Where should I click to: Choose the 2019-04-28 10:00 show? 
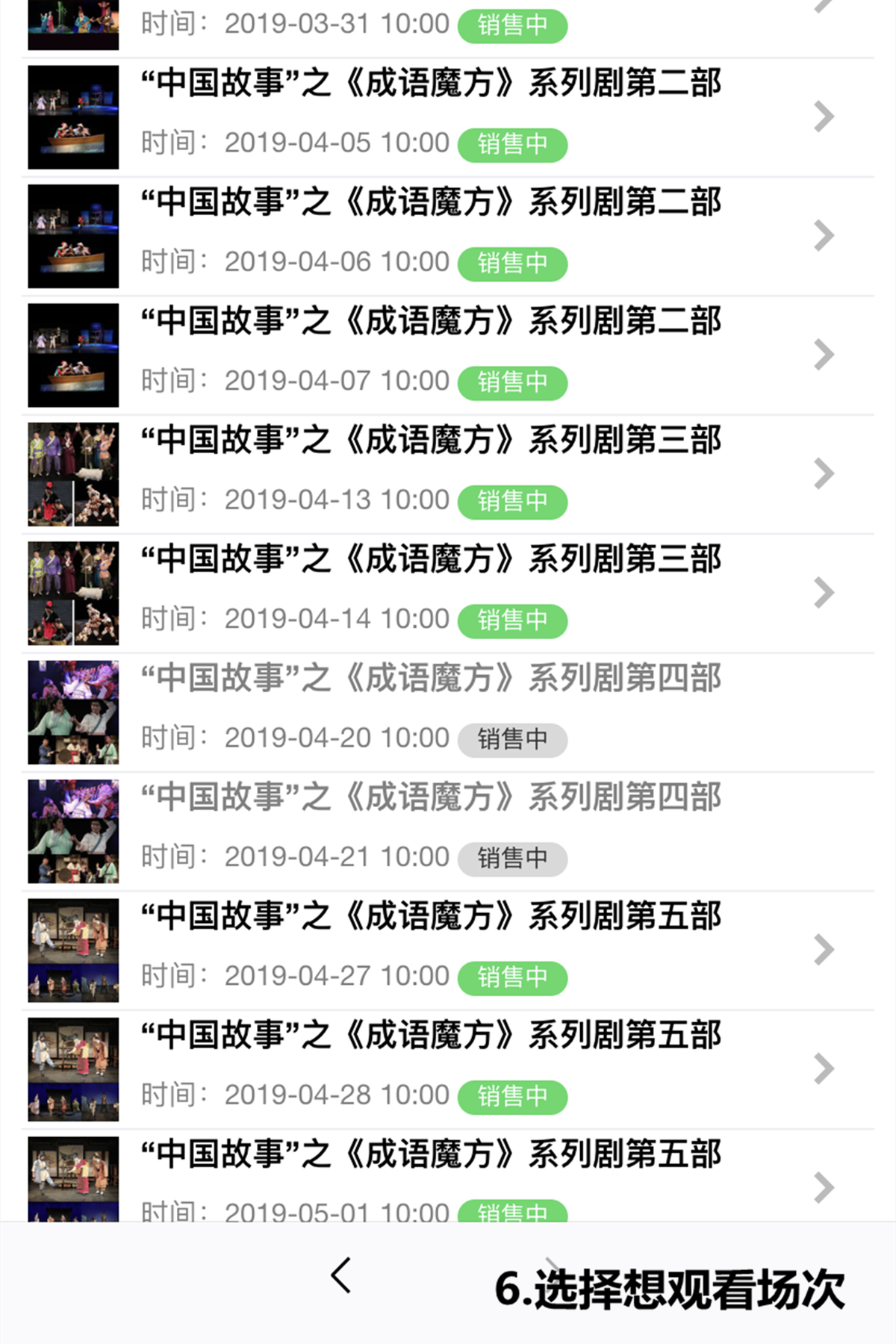pyautogui.click(x=448, y=1069)
